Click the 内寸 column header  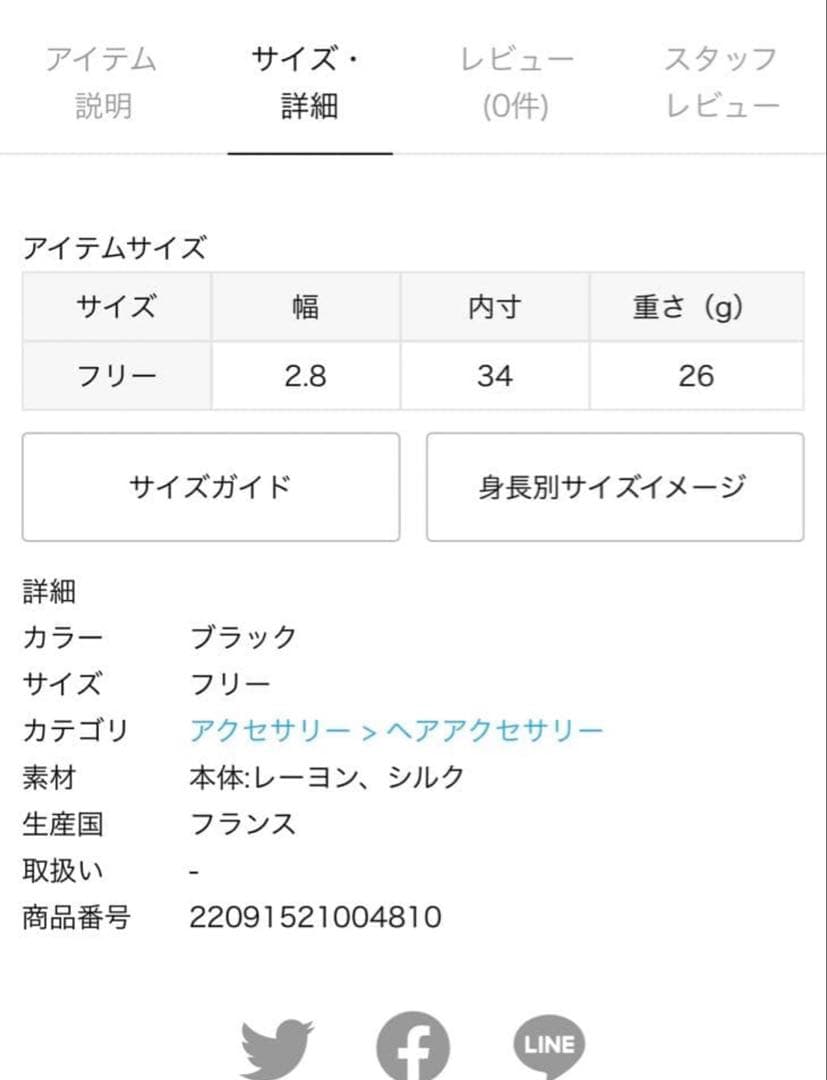(494, 307)
